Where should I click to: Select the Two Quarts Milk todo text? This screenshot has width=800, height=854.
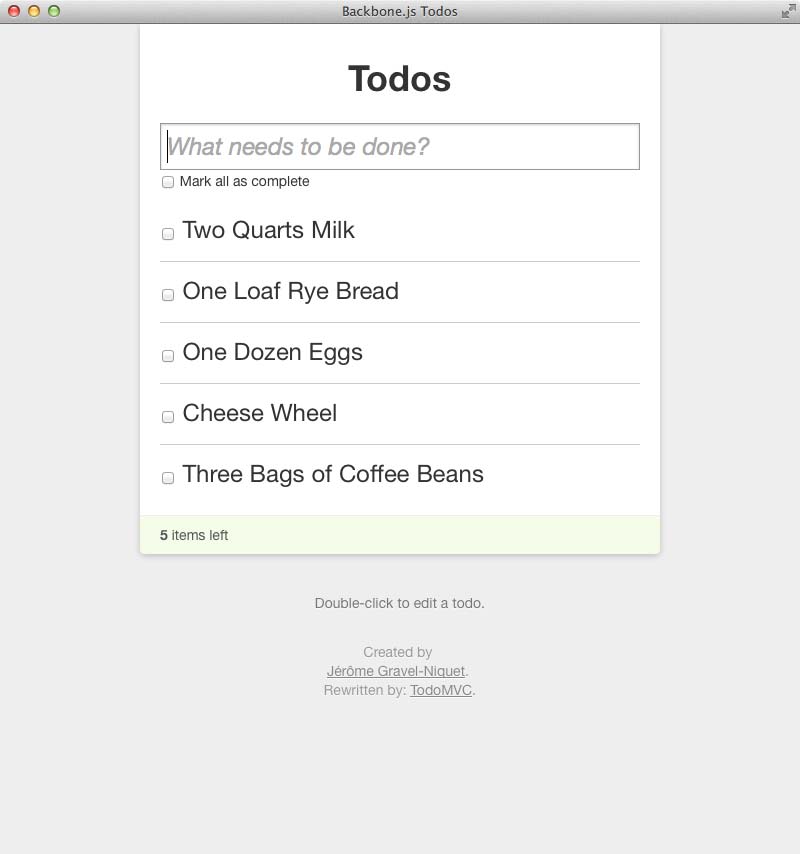click(268, 230)
